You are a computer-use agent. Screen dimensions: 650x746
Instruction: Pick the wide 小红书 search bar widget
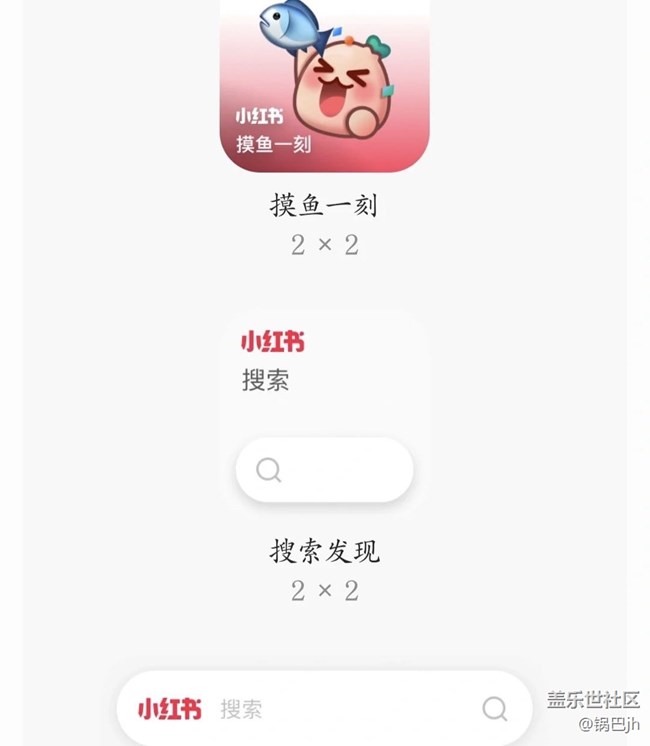pos(324,708)
